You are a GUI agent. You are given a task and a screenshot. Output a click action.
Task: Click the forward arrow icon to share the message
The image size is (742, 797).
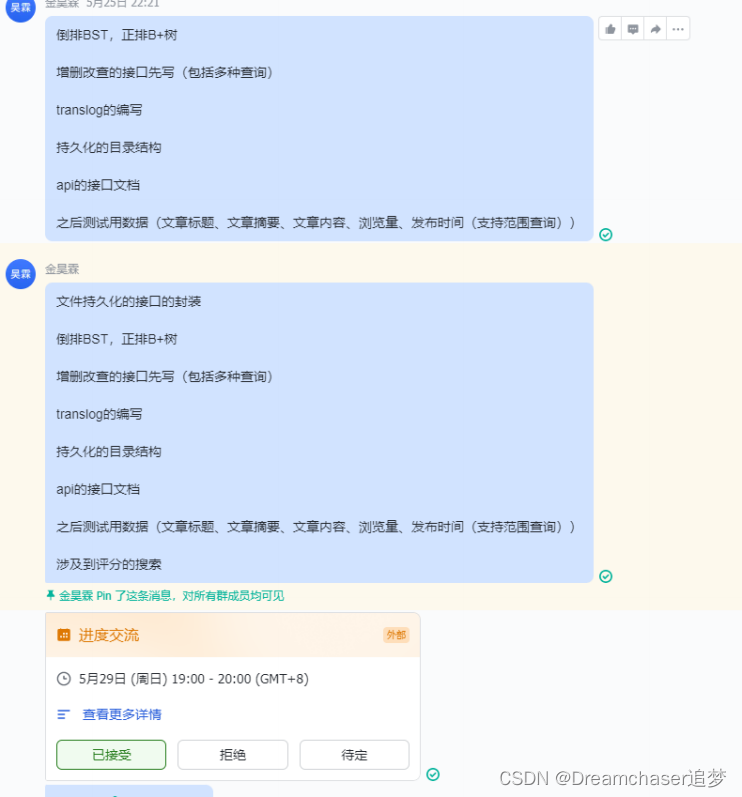click(x=655, y=28)
